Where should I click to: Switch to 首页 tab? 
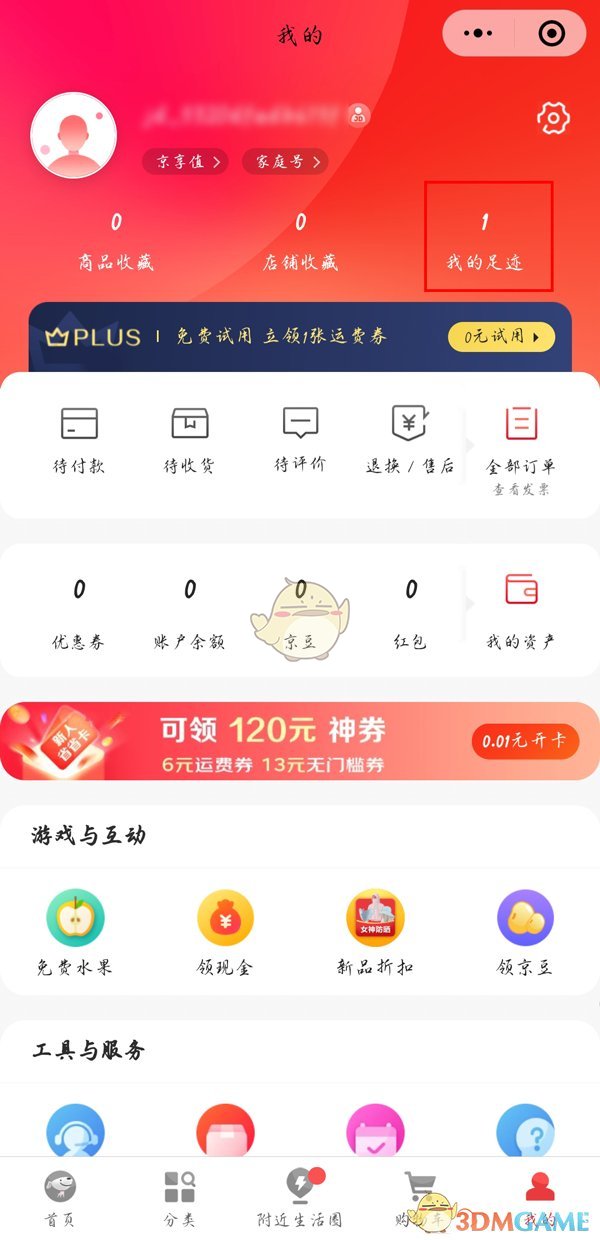(60, 1198)
